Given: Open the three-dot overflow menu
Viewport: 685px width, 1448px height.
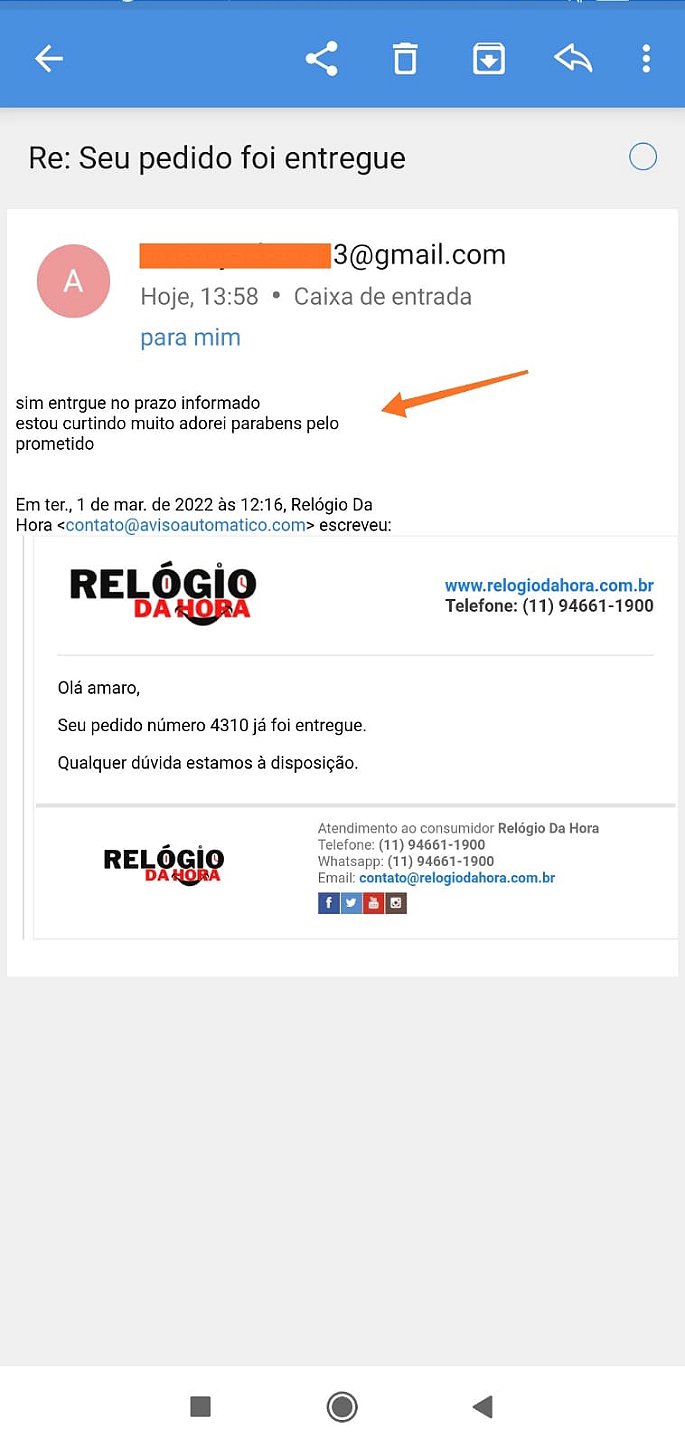Looking at the screenshot, I should [646, 59].
